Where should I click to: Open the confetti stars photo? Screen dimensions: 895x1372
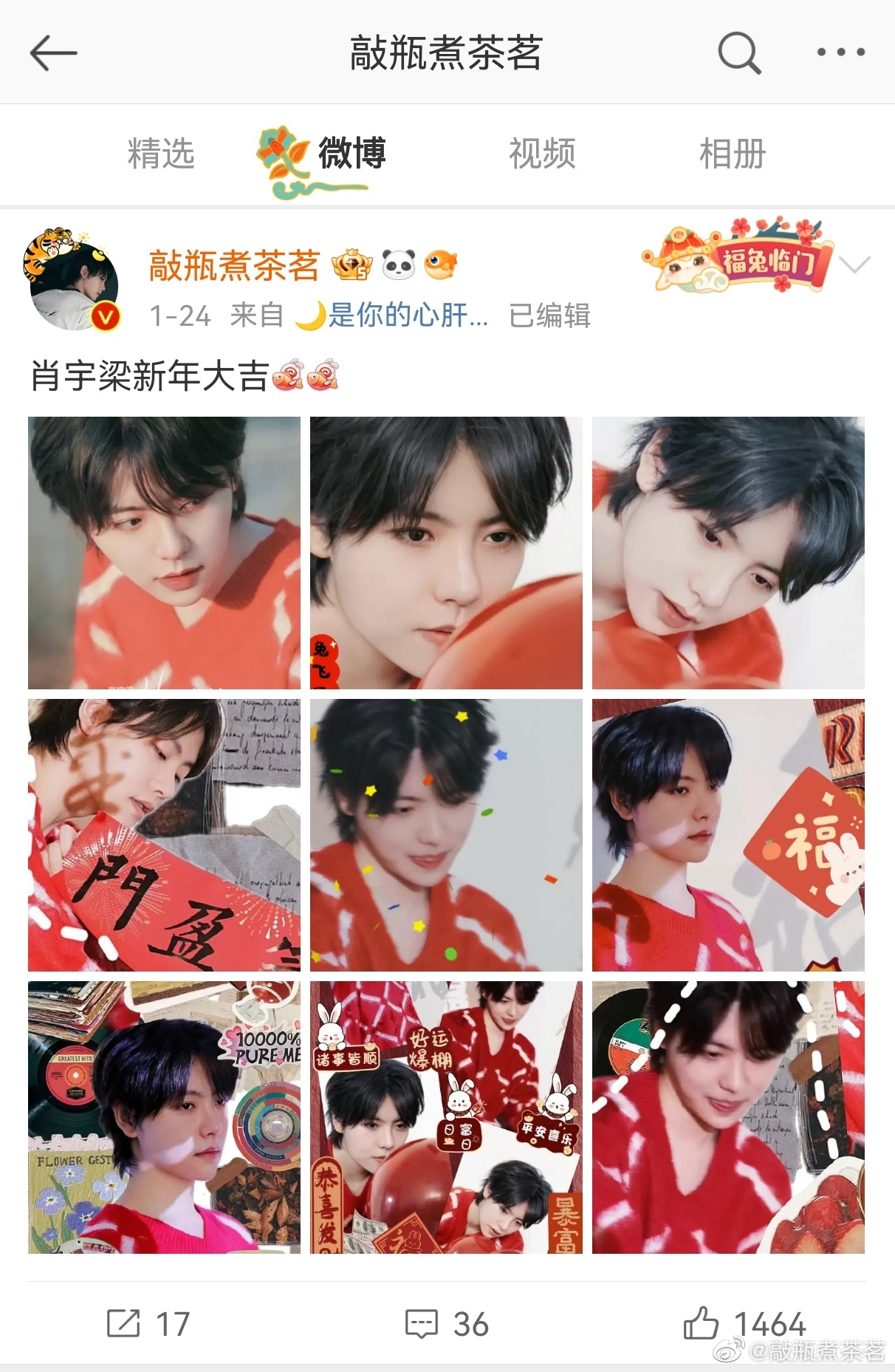click(446, 835)
